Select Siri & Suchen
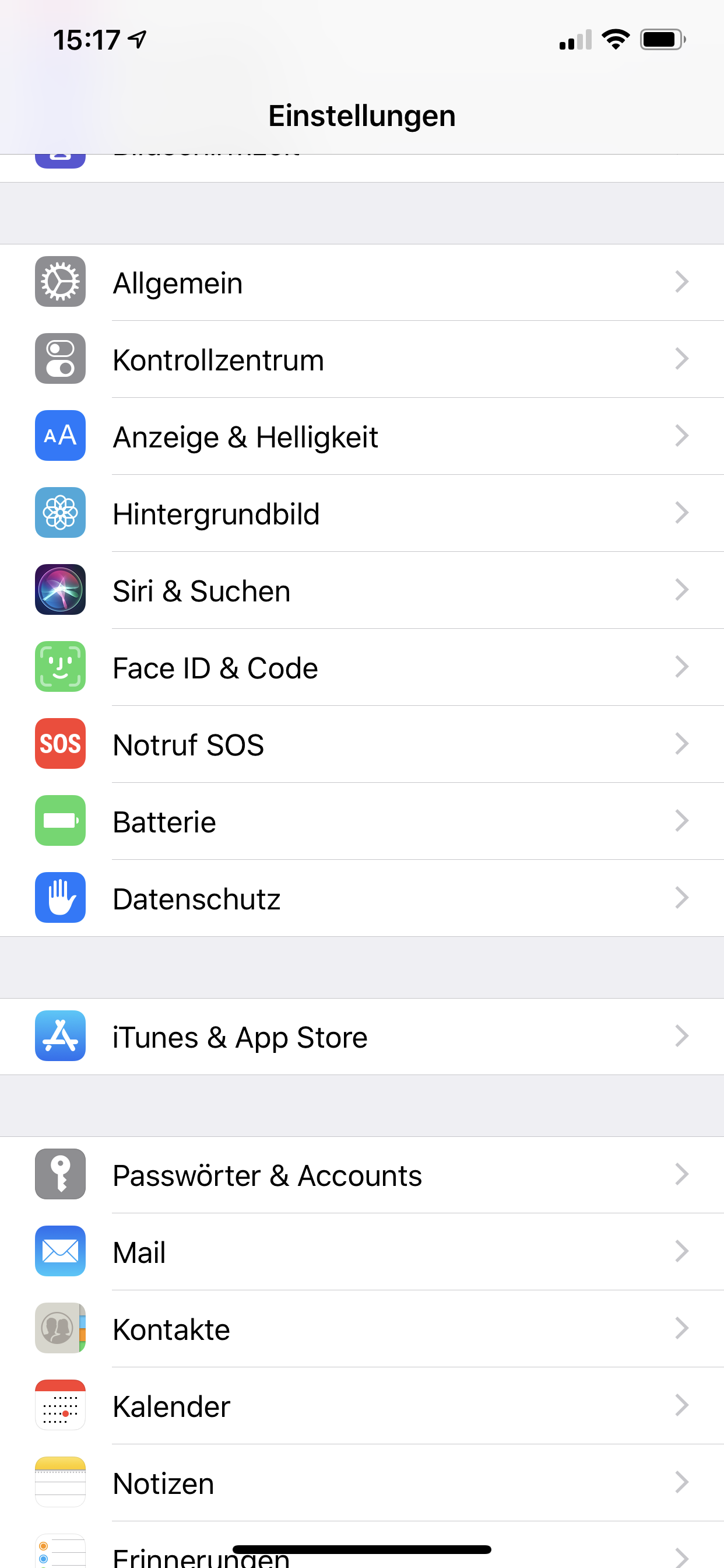 click(361, 590)
